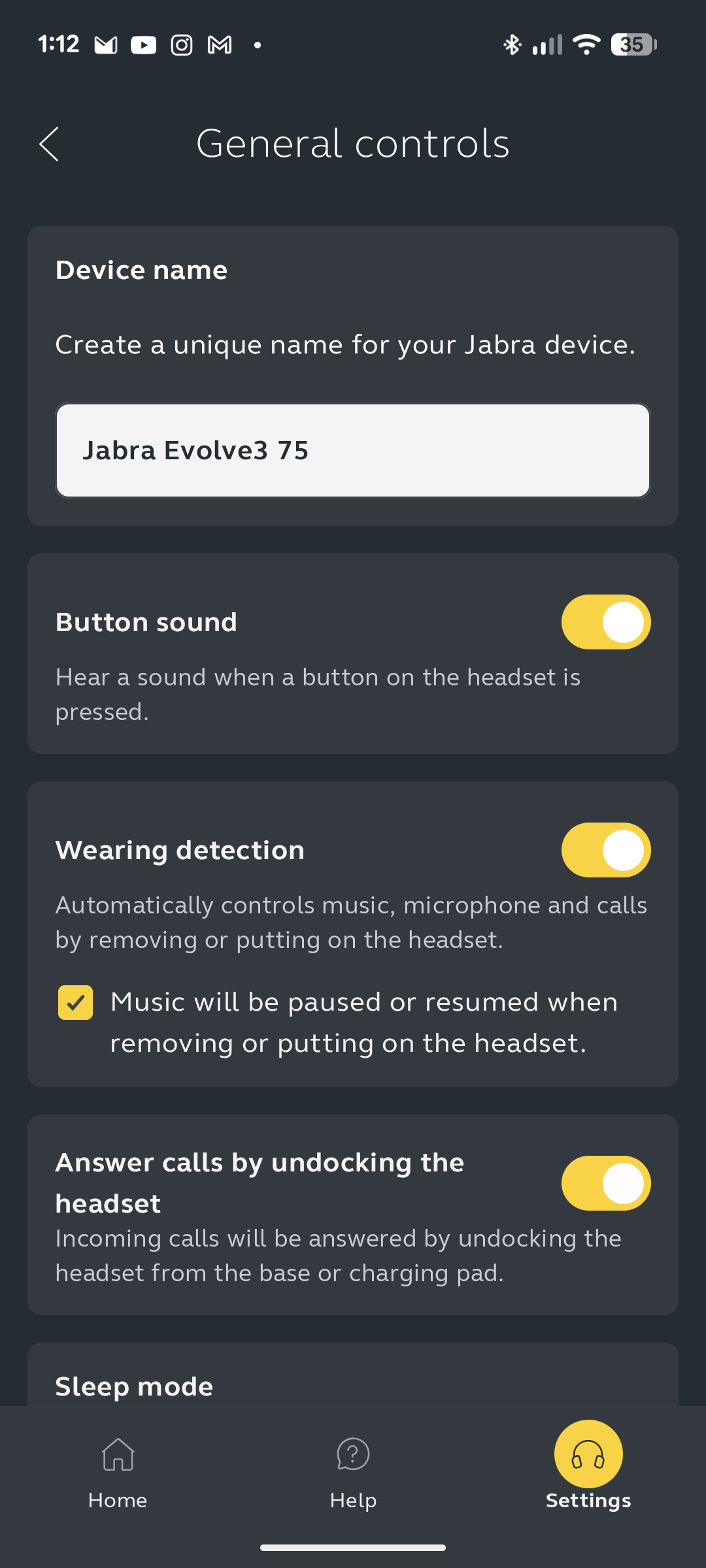Toggle Answer calls by undocking the headset
Image resolution: width=706 pixels, height=1568 pixels.
(x=606, y=1183)
